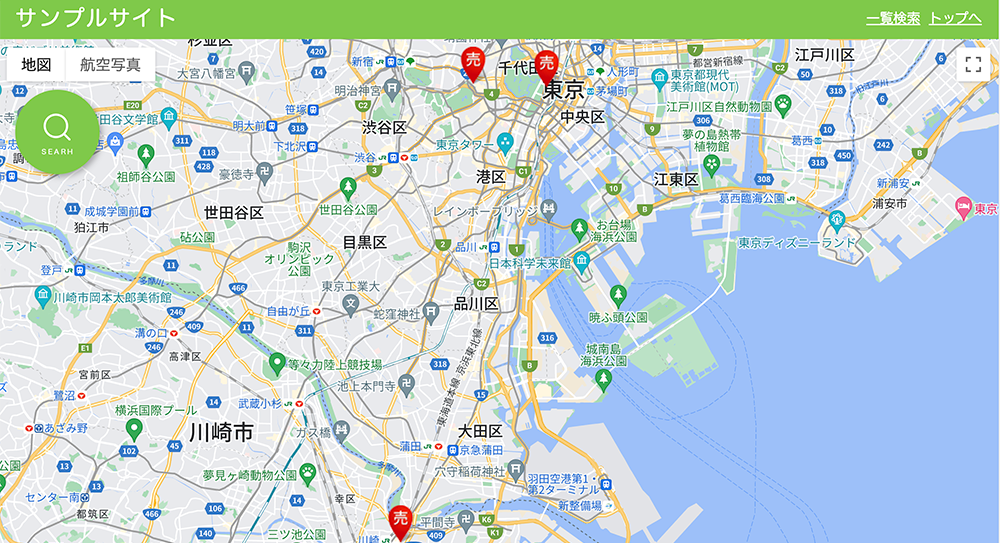1000x543 pixels.
Task: Switch to the 地図 map view
Action: click(x=36, y=65)
